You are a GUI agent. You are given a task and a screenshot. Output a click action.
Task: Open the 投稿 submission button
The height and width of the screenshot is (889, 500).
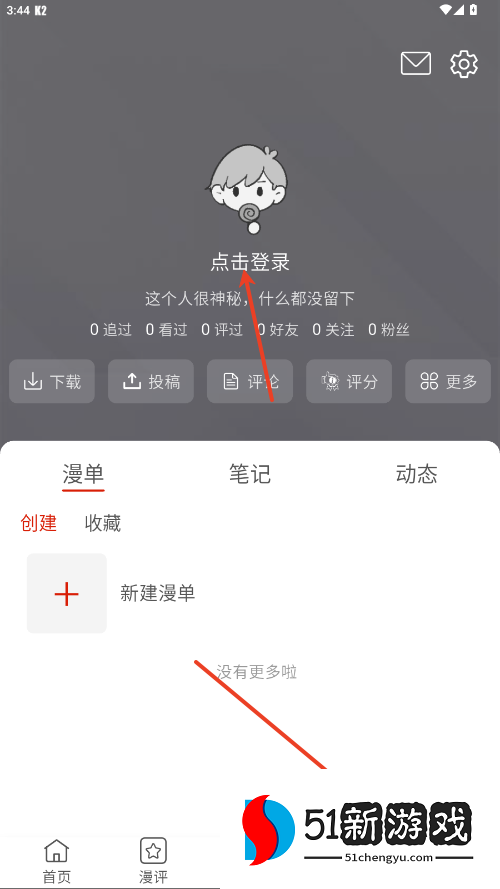[x=151, y=381]
